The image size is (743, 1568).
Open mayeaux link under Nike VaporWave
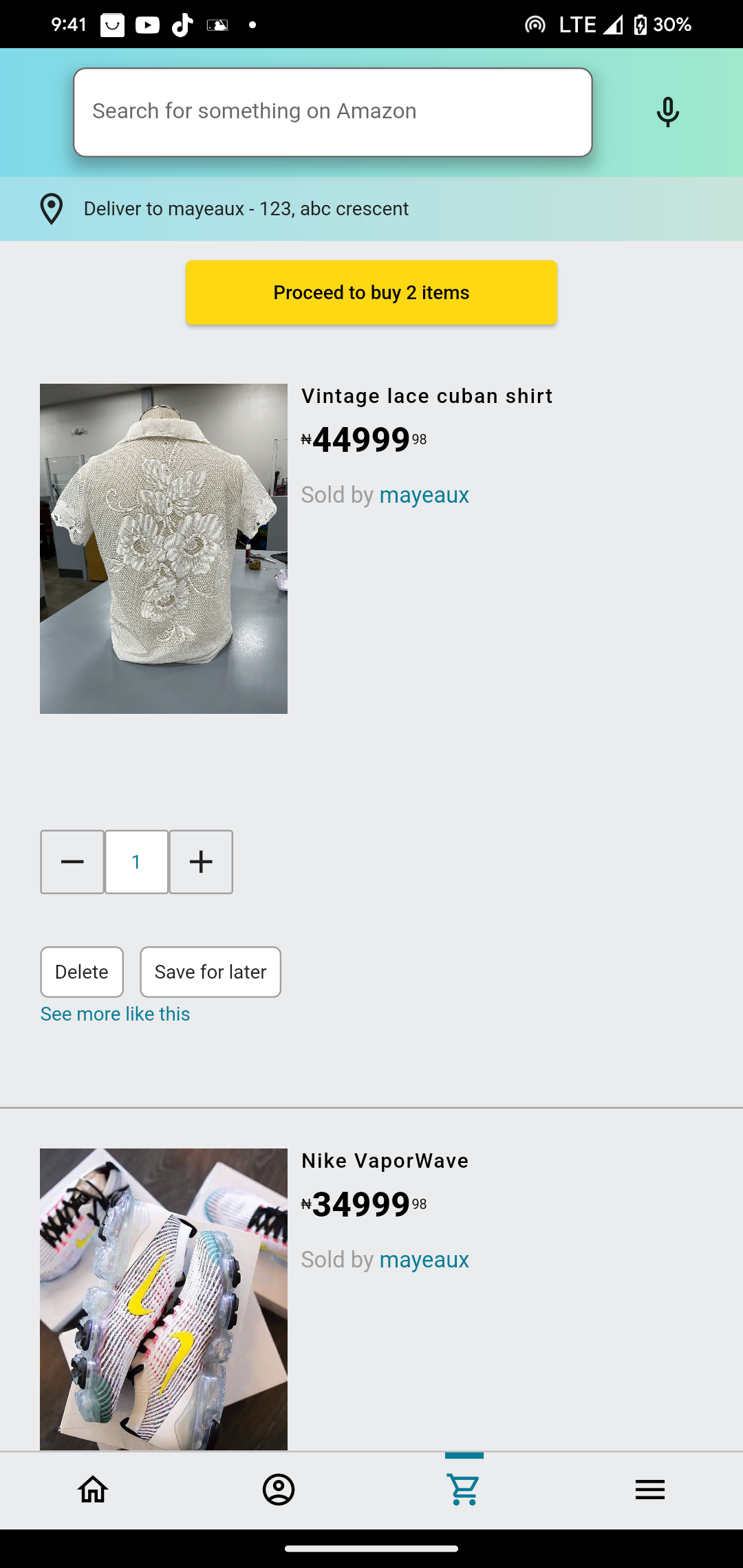pos(424,1260)
